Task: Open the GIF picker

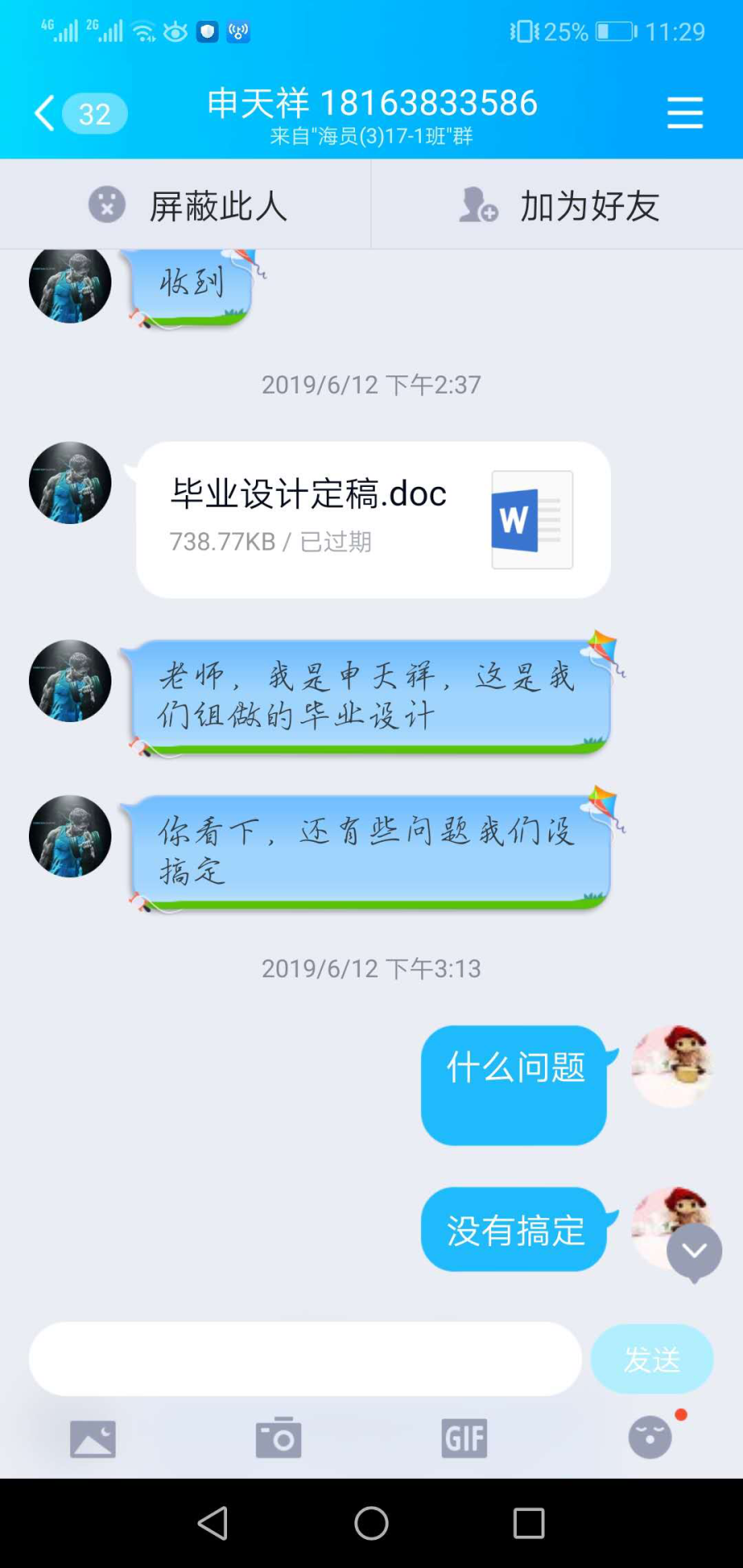Action: click(x=464, y=1438)
